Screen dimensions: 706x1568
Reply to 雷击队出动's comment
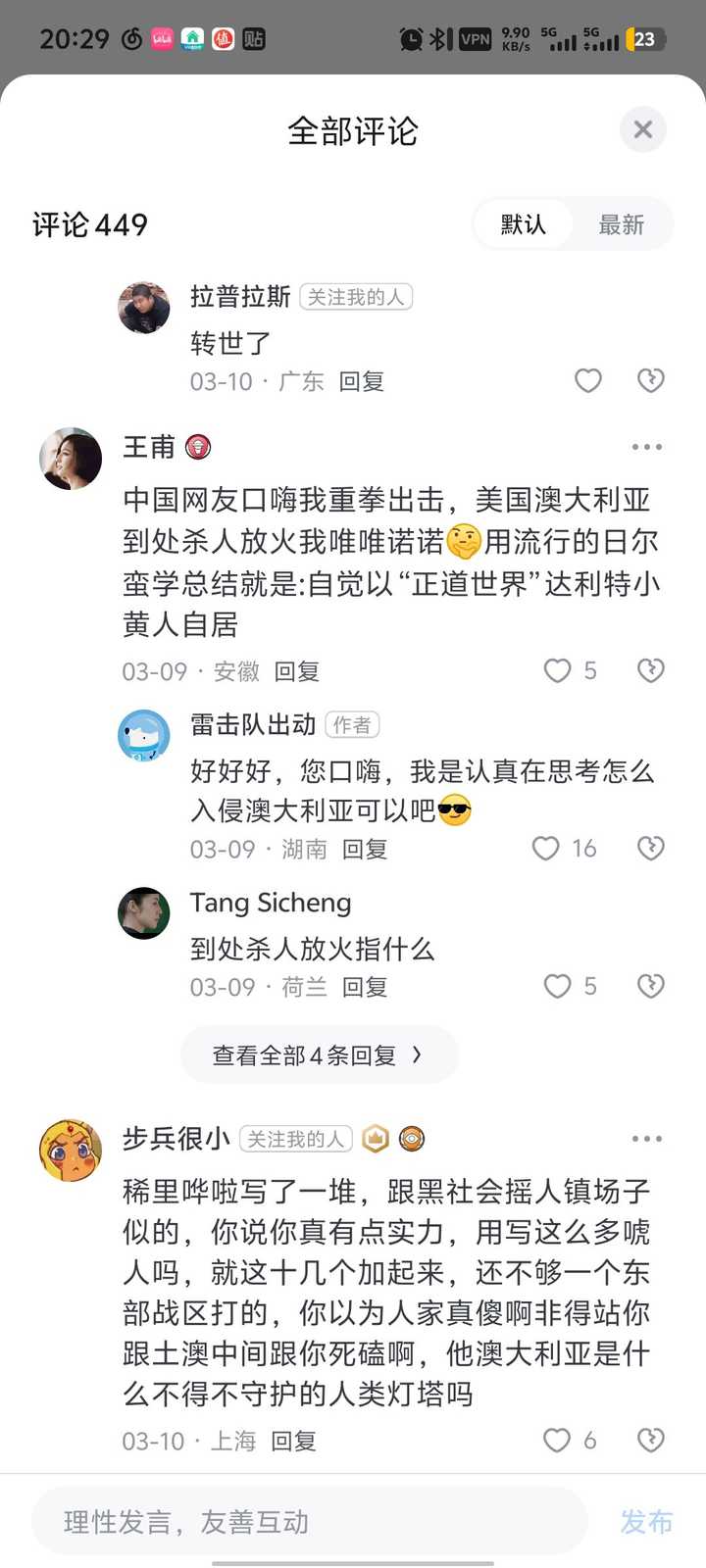coord(364,849)
